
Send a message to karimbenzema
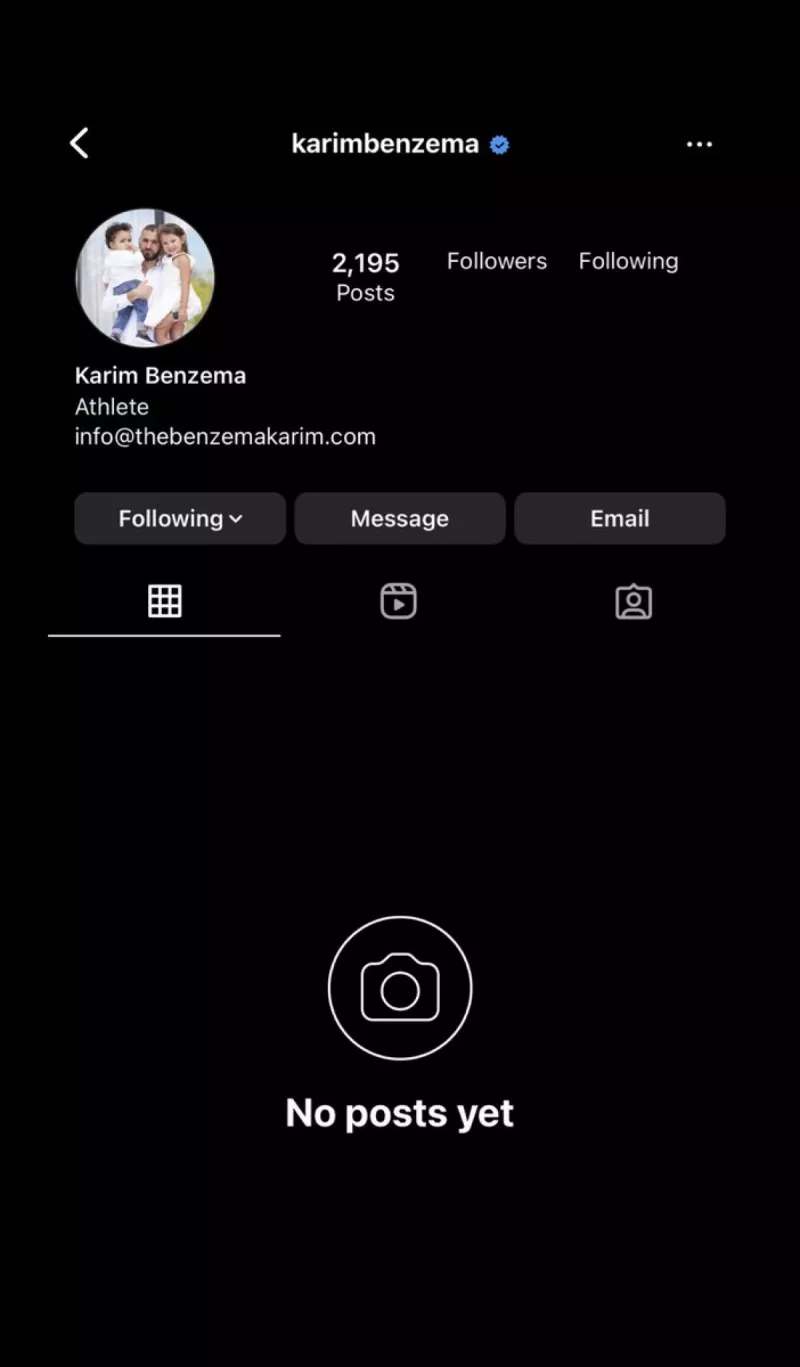400,518
